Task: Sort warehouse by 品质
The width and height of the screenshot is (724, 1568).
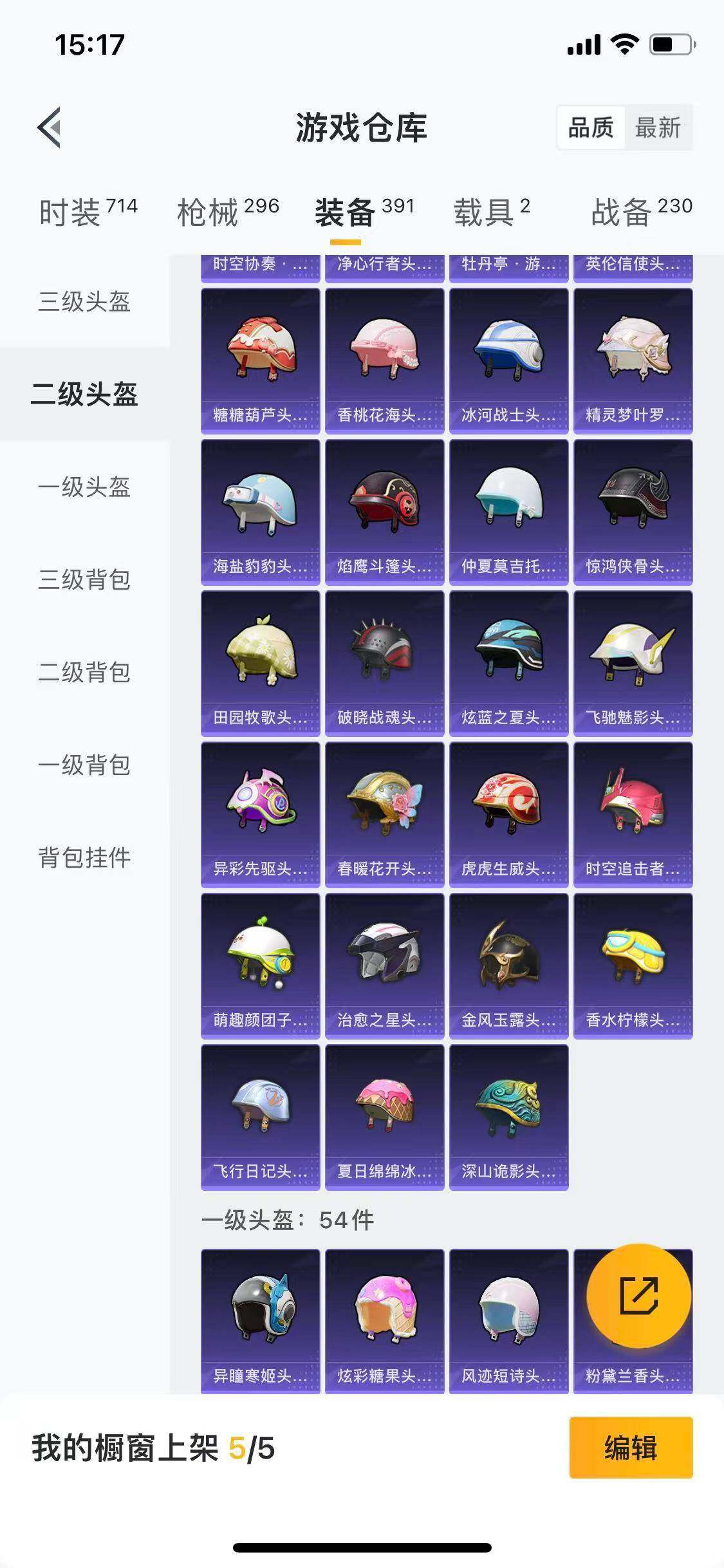Action: pyautogui.click(x=590, y=127)
